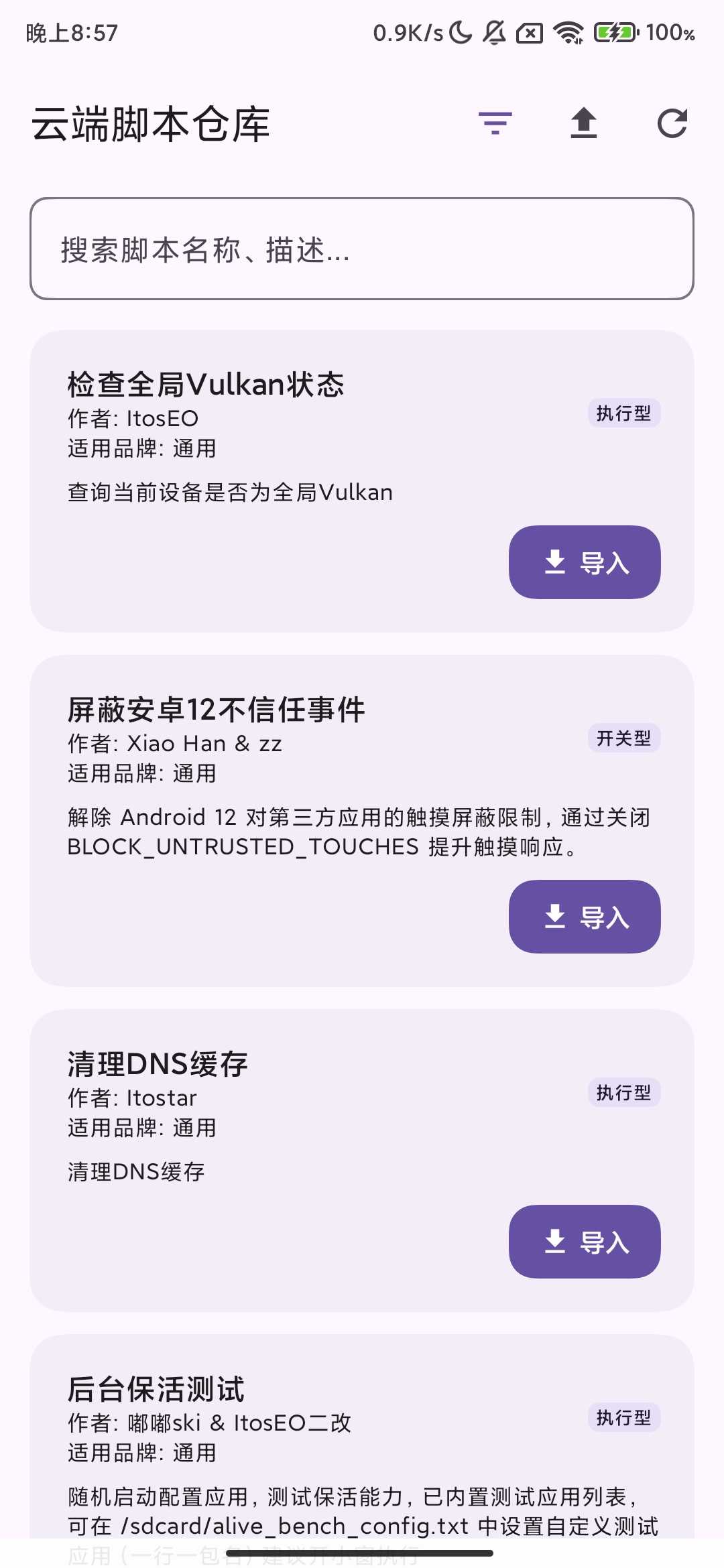This screenshot has height=1568, width=724.
Task: Import the 屏蔽安卓12不信任事件 script
Action: click(584, 918)
